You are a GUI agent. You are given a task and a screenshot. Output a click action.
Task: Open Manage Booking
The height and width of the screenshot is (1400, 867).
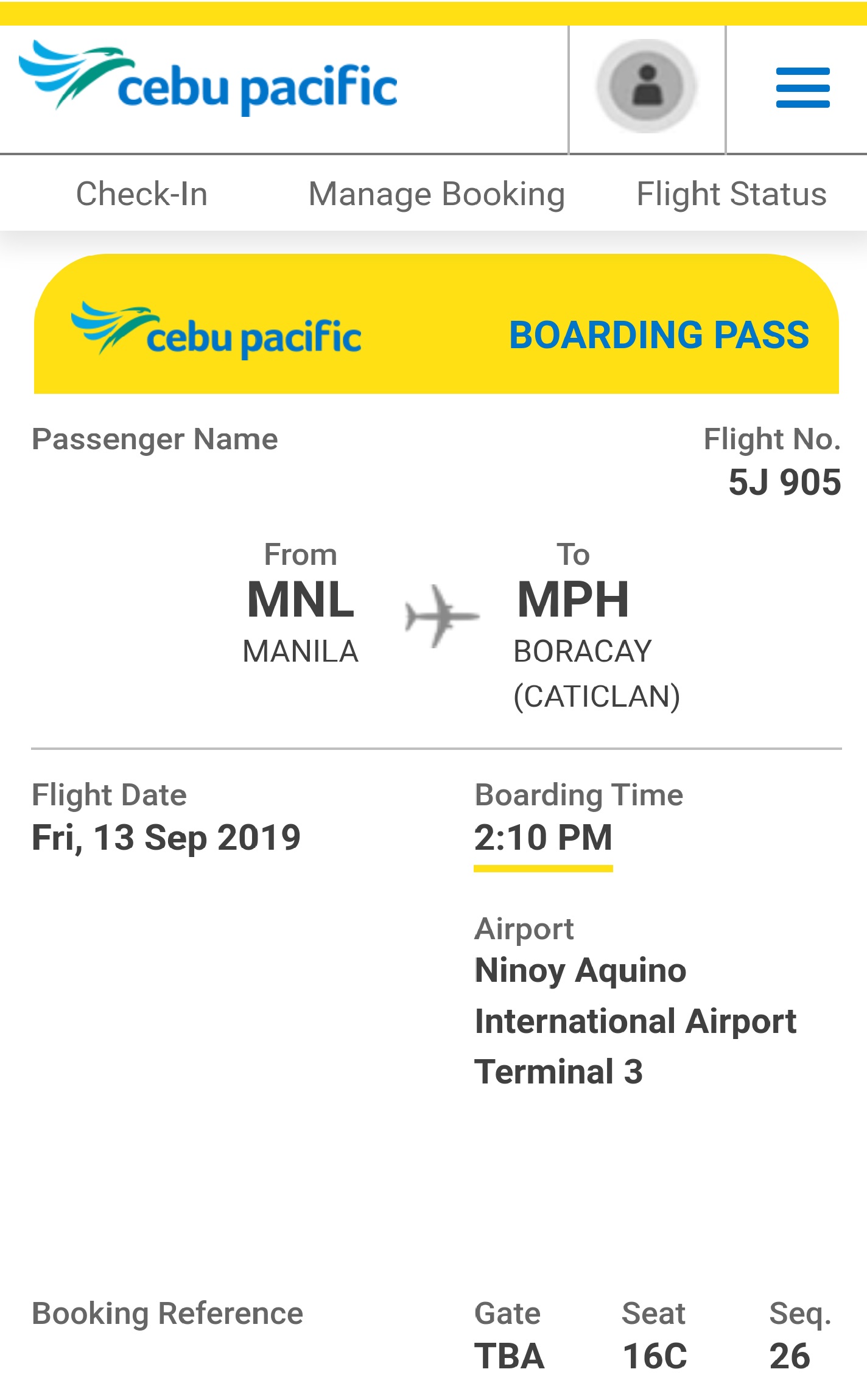[437, 194]
